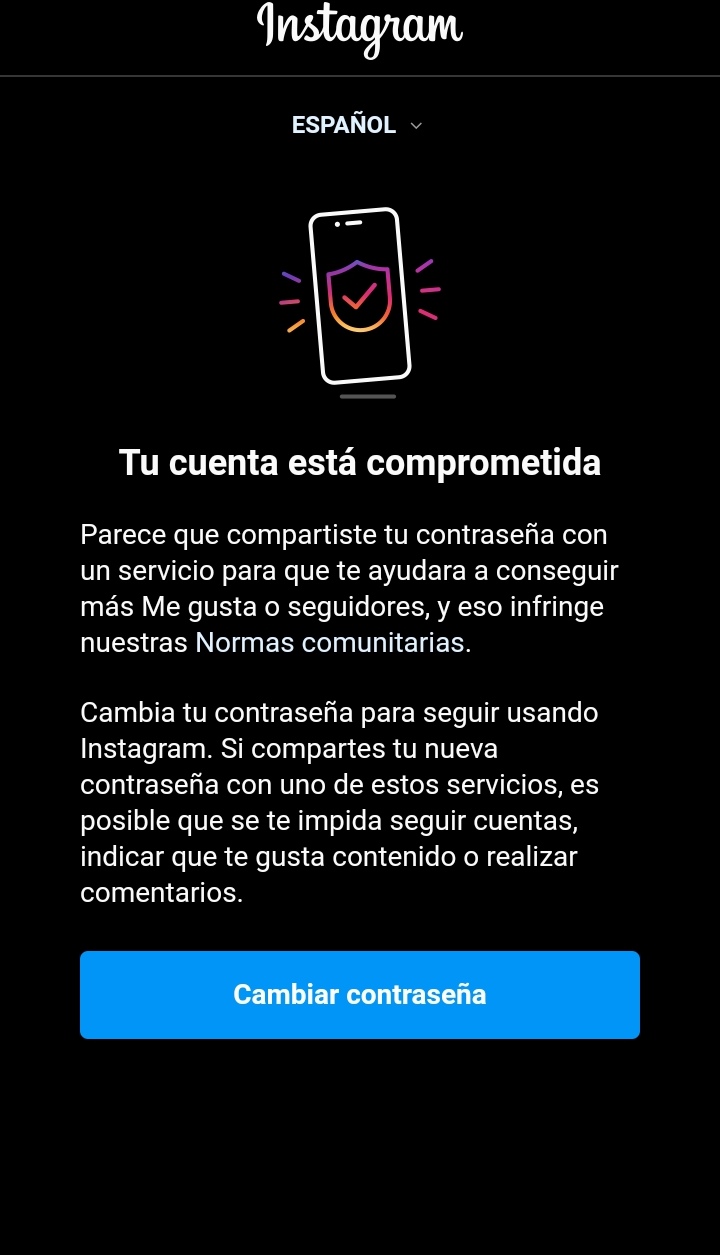The width and height of the screenshot is (720, 1255).
Task: Open the Normas comunitarias link
Action: click(330, 643)
